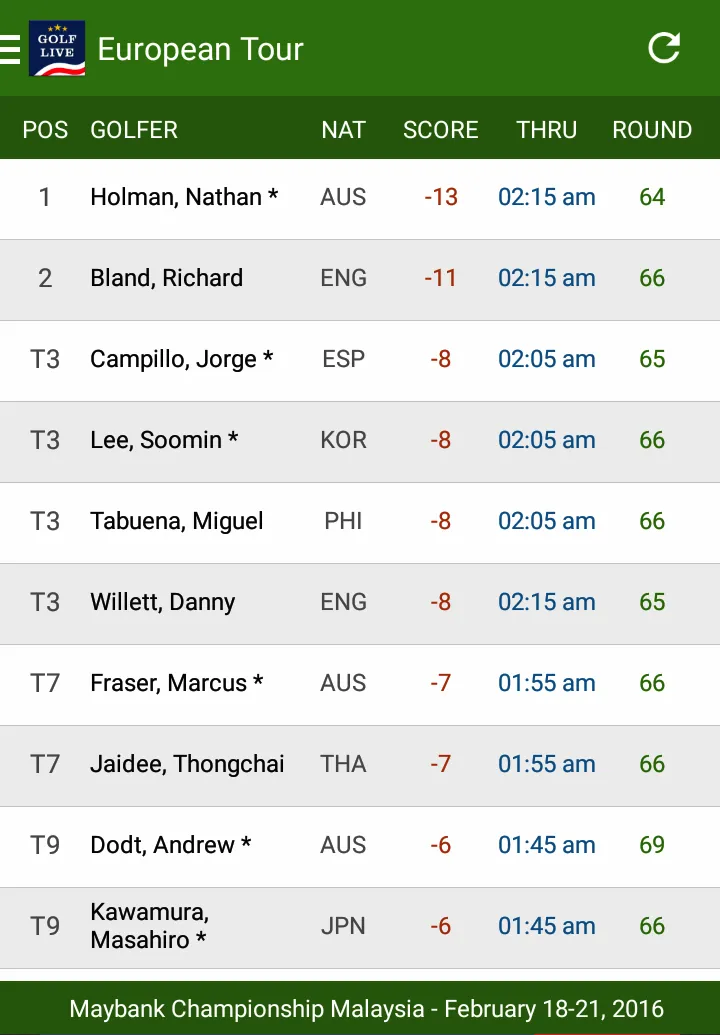Tap the European Tour title
720x1035 pixels.
tap(200, 48)
